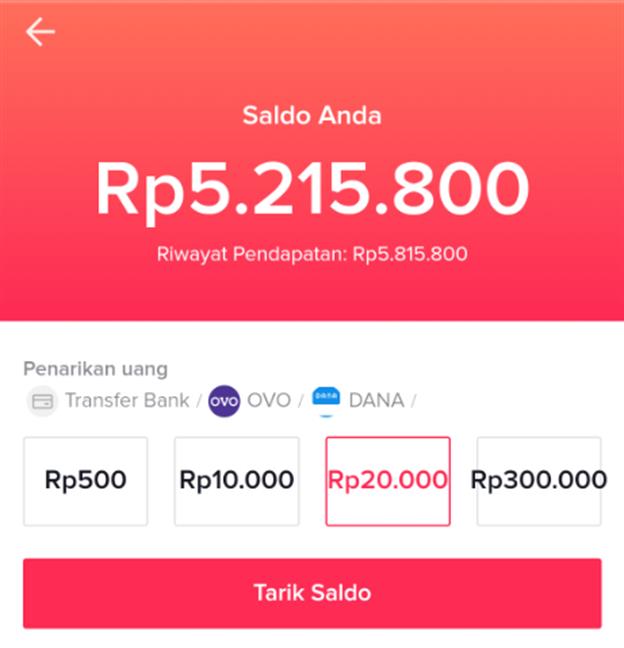Choose the Rp10.000 withdrawal amount
The width and height of the screenshot is (624, 648).
coord(237,481)
